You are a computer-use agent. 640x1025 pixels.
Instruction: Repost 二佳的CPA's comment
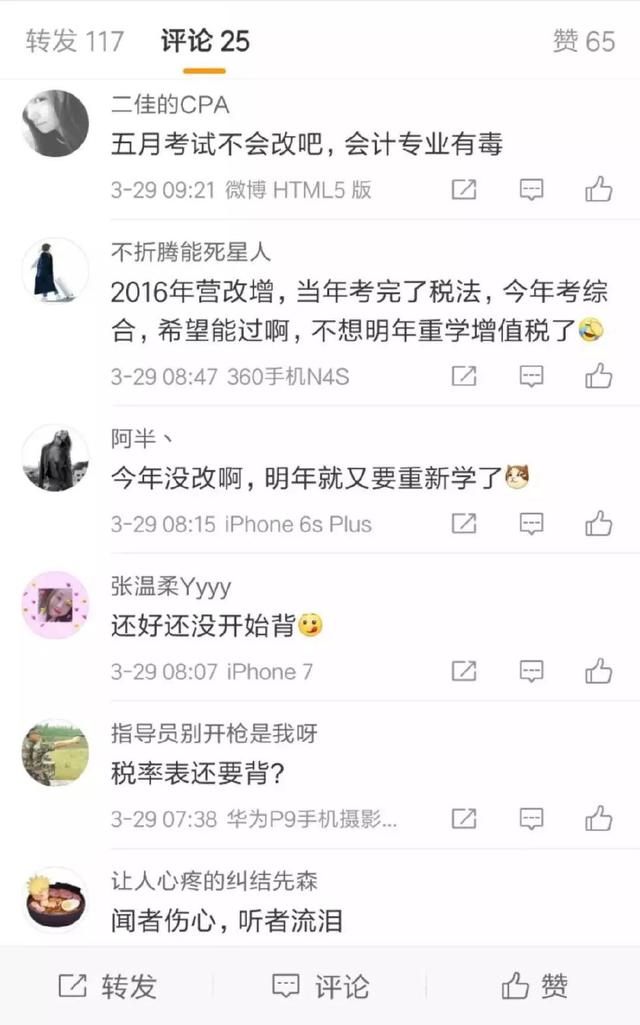coord(464,189)
